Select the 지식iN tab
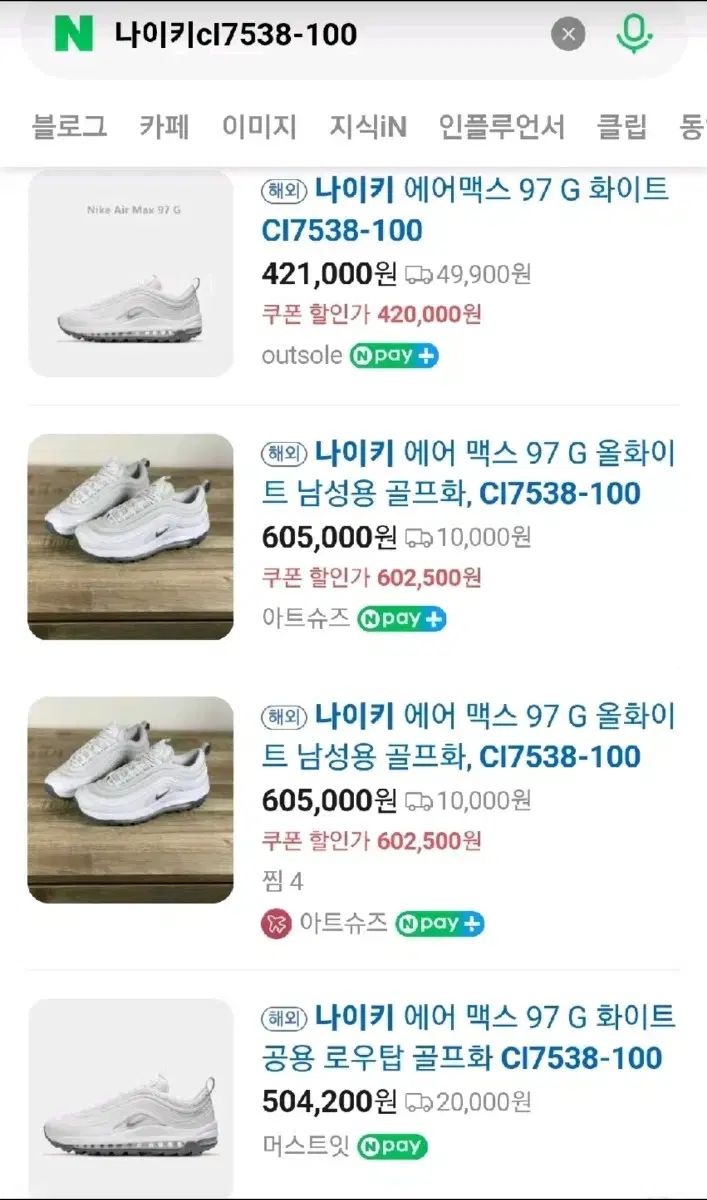Image resolution: width=707 pixels, height=1200 pixels. point(368,127)
